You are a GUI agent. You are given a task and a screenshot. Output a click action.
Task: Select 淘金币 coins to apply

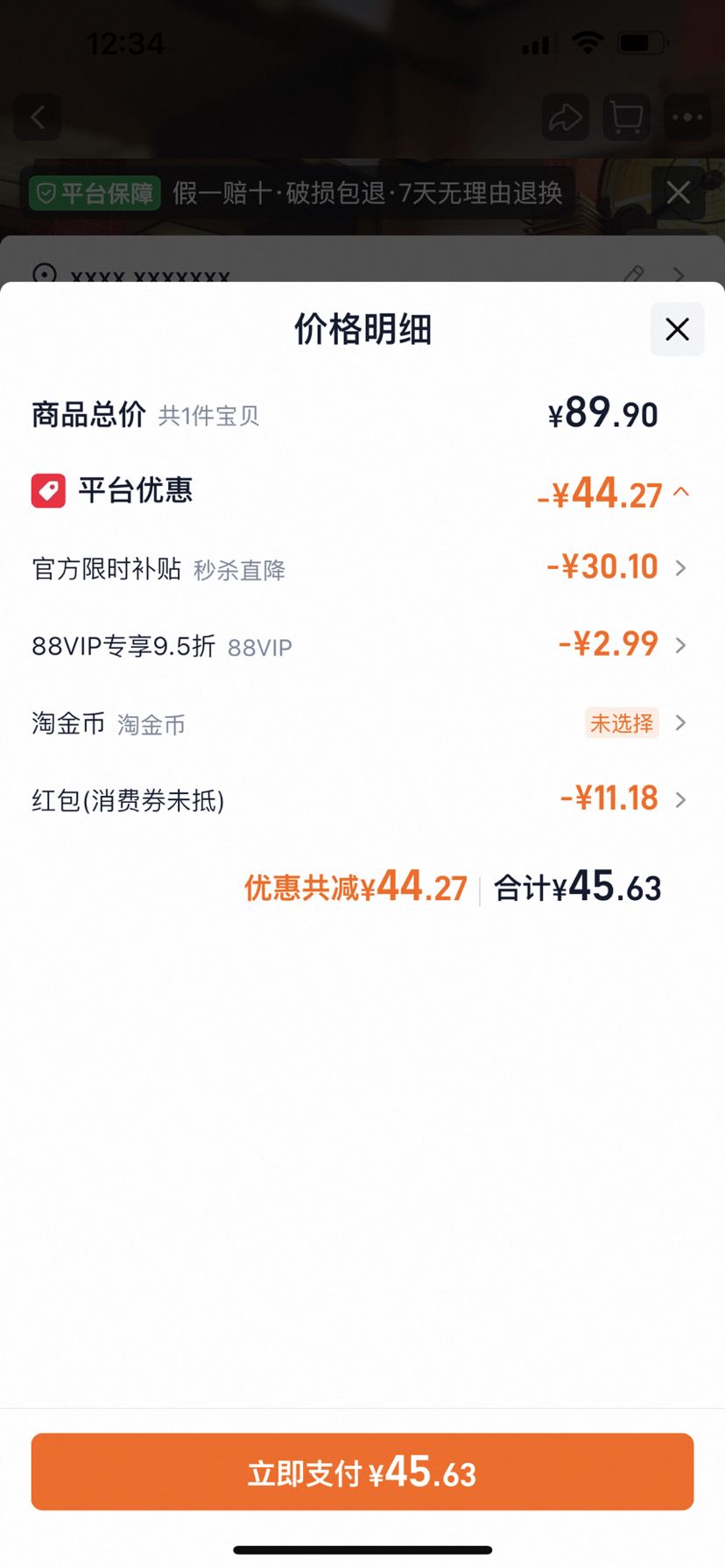361,723
